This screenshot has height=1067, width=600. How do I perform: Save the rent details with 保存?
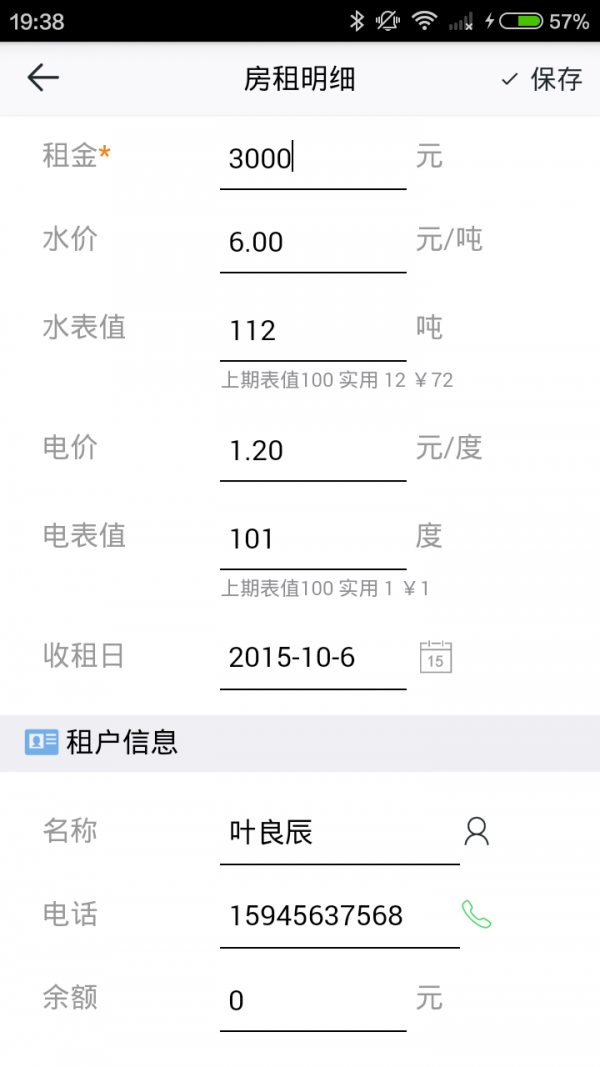[542, 79]
